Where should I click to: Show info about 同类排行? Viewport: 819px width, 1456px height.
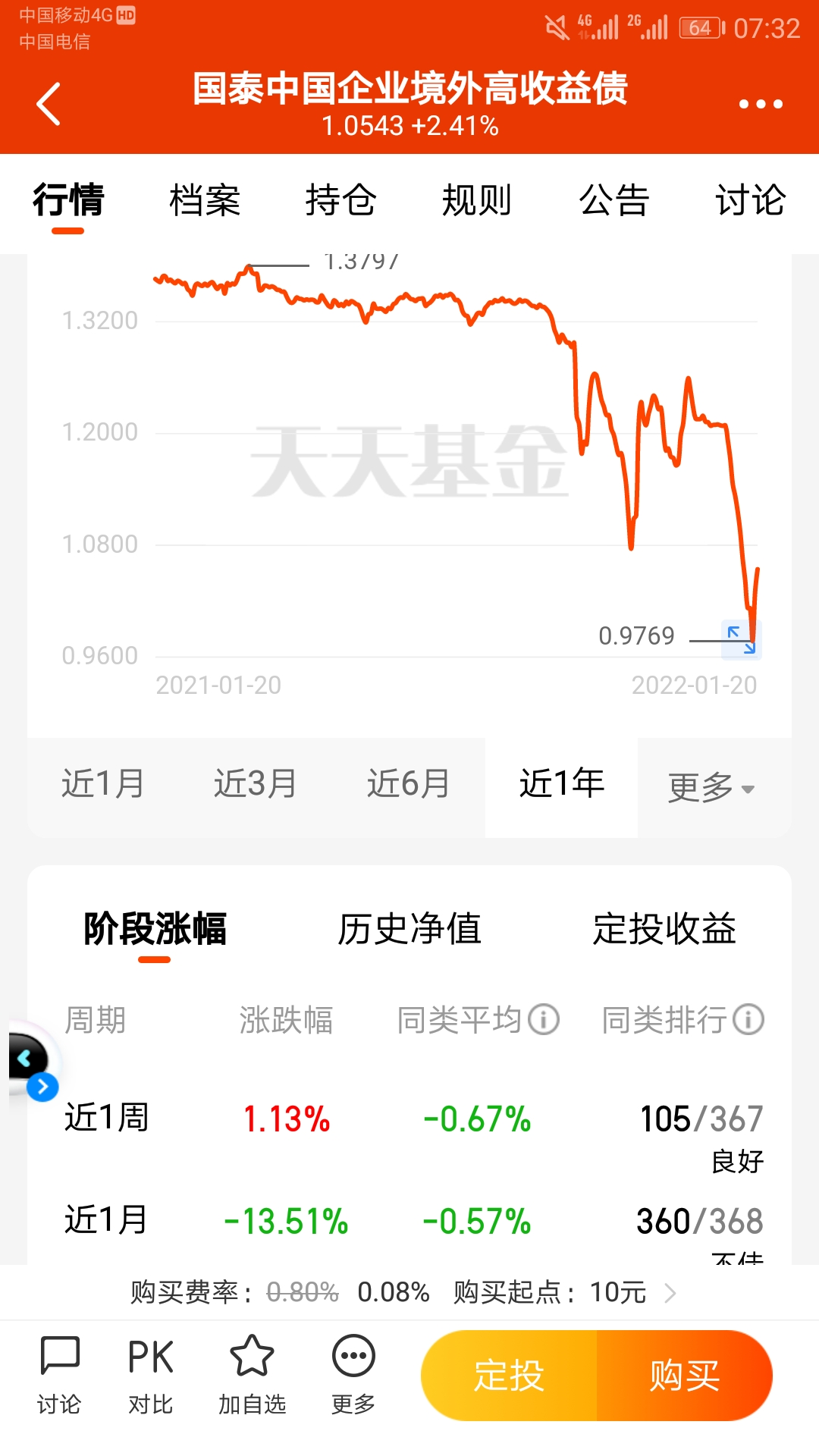click(748, 1019)
